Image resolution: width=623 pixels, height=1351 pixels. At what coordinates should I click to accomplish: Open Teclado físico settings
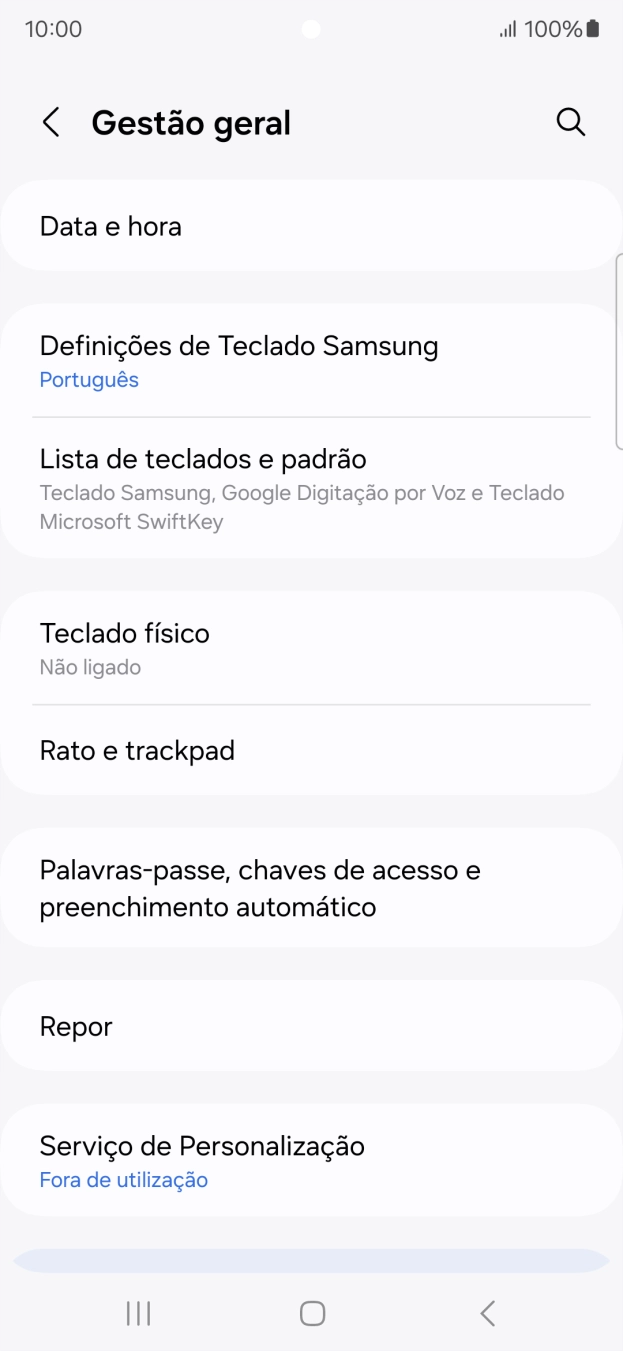[311, 648]
